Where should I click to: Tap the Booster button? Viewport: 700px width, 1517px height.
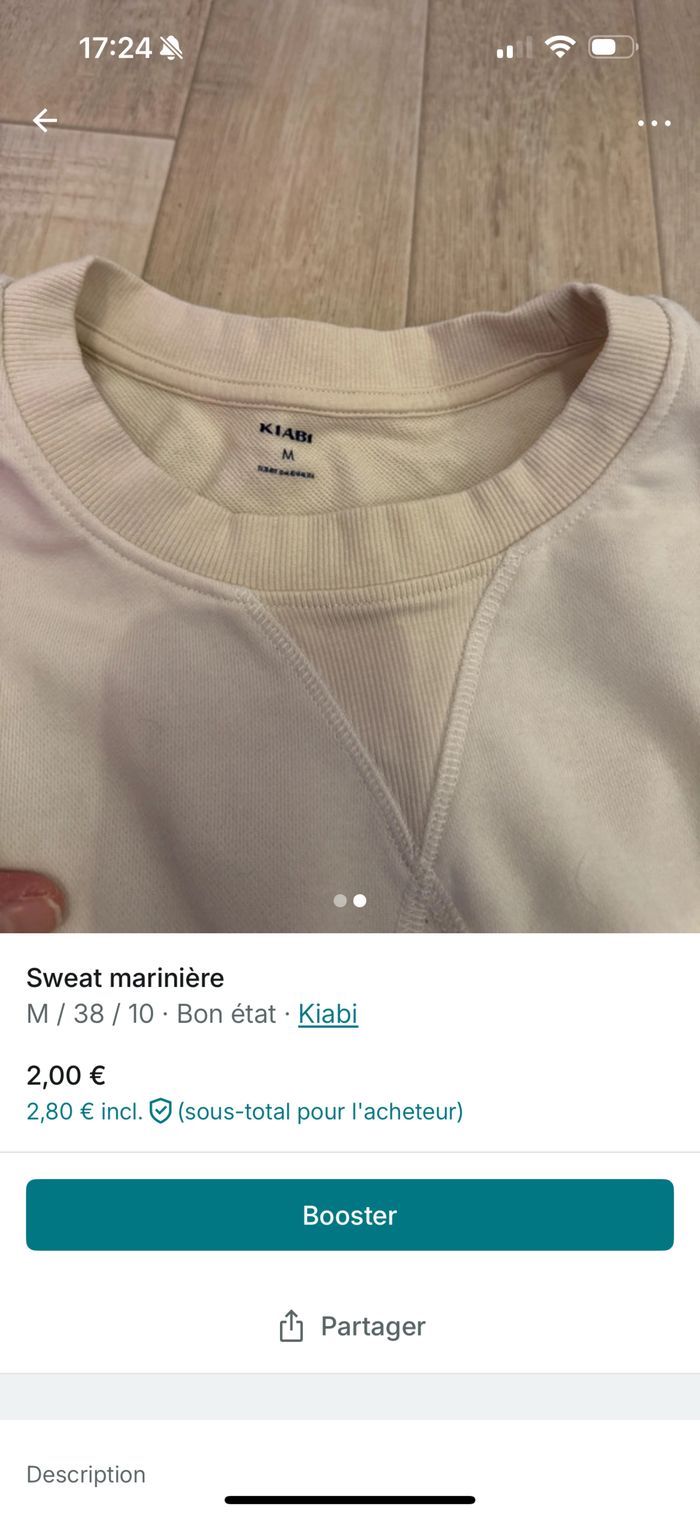pos(350,1215)
